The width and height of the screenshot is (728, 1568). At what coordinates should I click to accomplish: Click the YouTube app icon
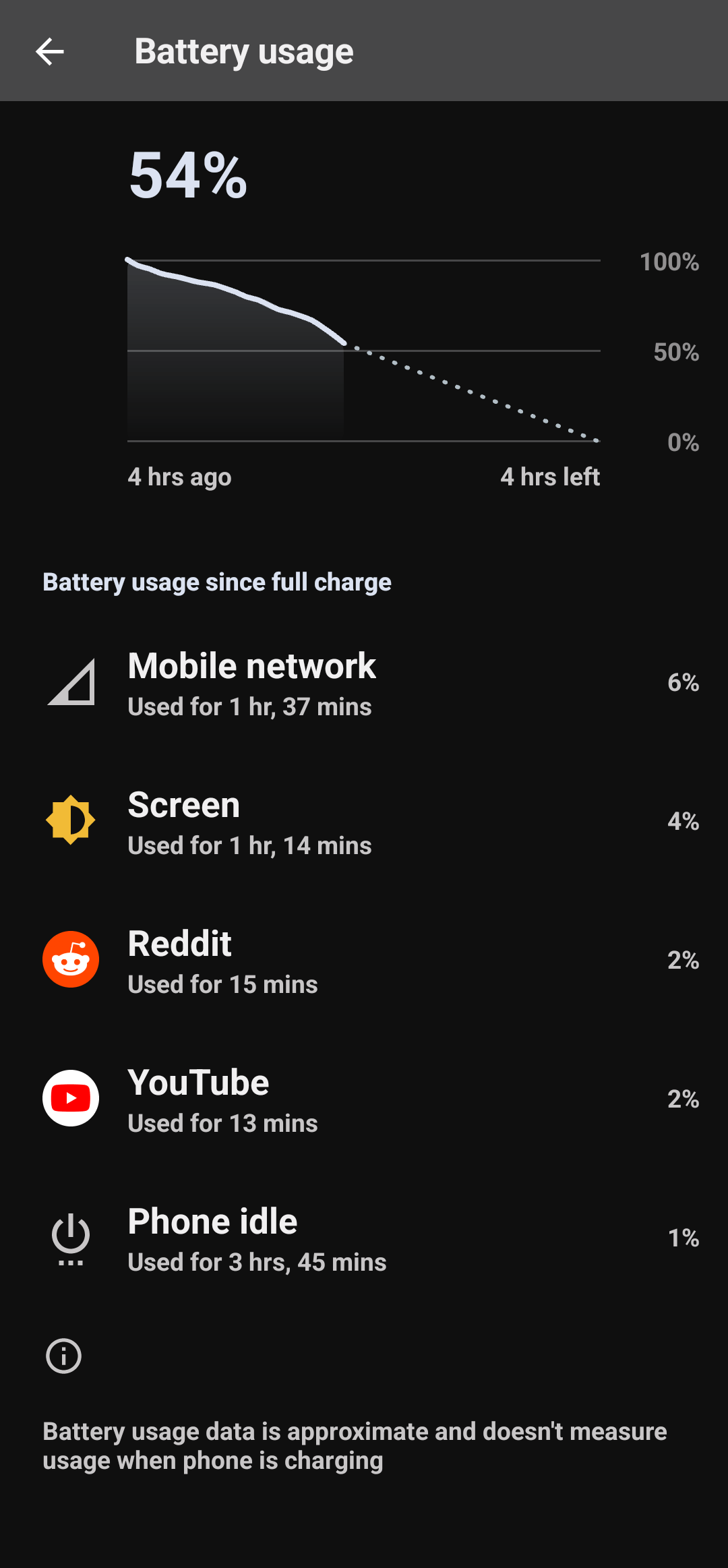[71, 1098]
